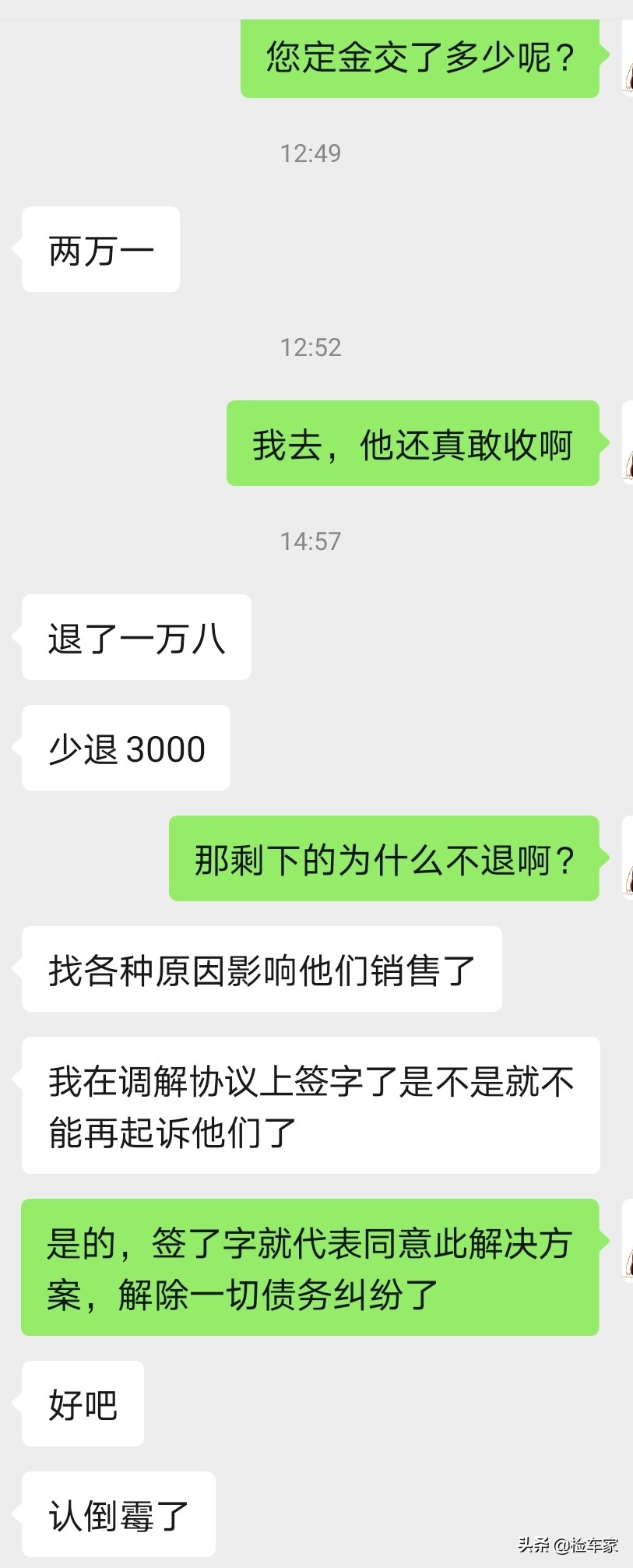Select the '少退 3000' message bubble
Screen dimensions: 633x1568
click(x=126, y=748)
